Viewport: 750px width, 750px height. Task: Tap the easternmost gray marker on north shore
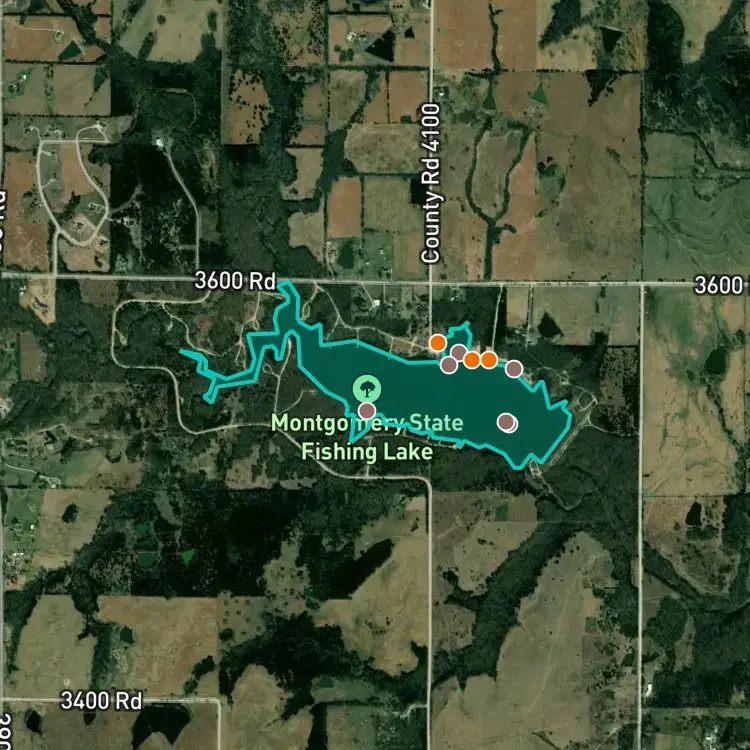coord(514,369)
